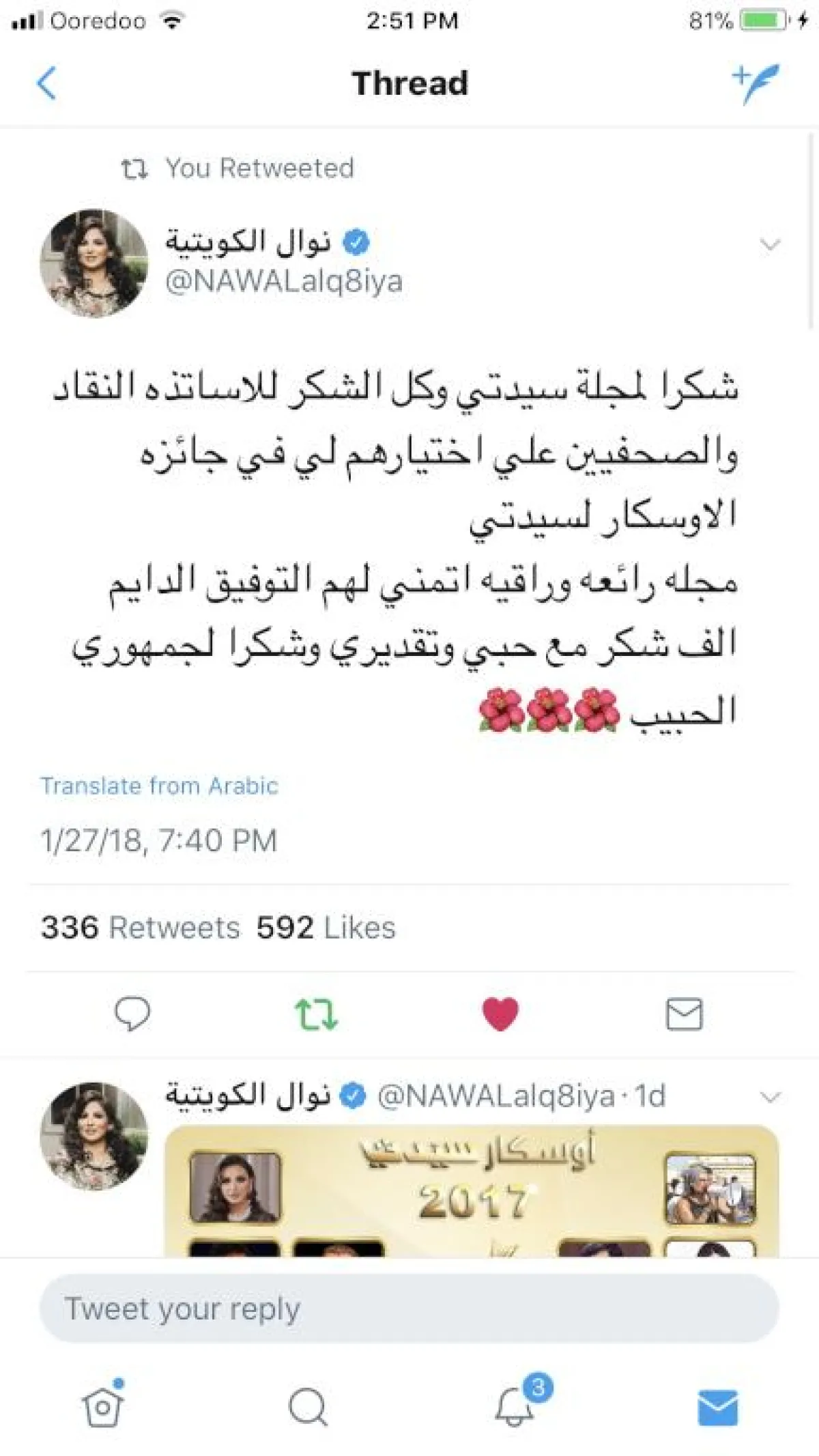This screenshot has width=819, height=1456.
Task: Compose a new tweet
Action: 755,83
